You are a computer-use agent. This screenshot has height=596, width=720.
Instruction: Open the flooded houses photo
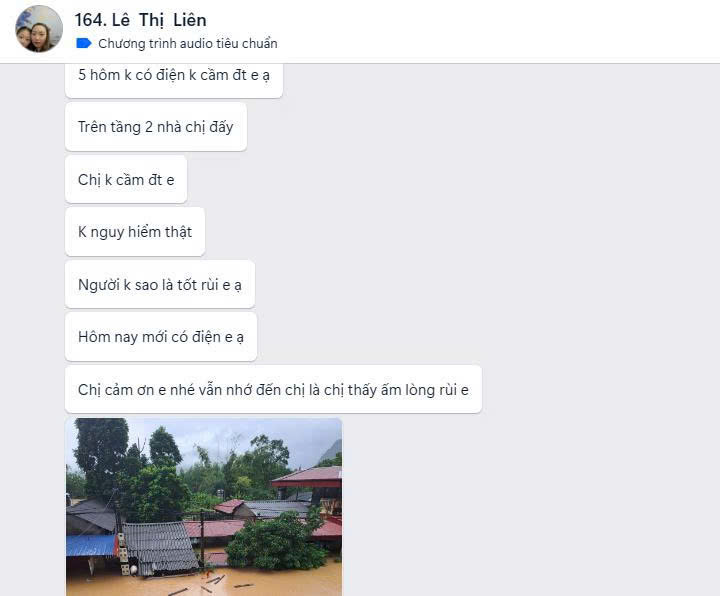(x=204, y=506)
